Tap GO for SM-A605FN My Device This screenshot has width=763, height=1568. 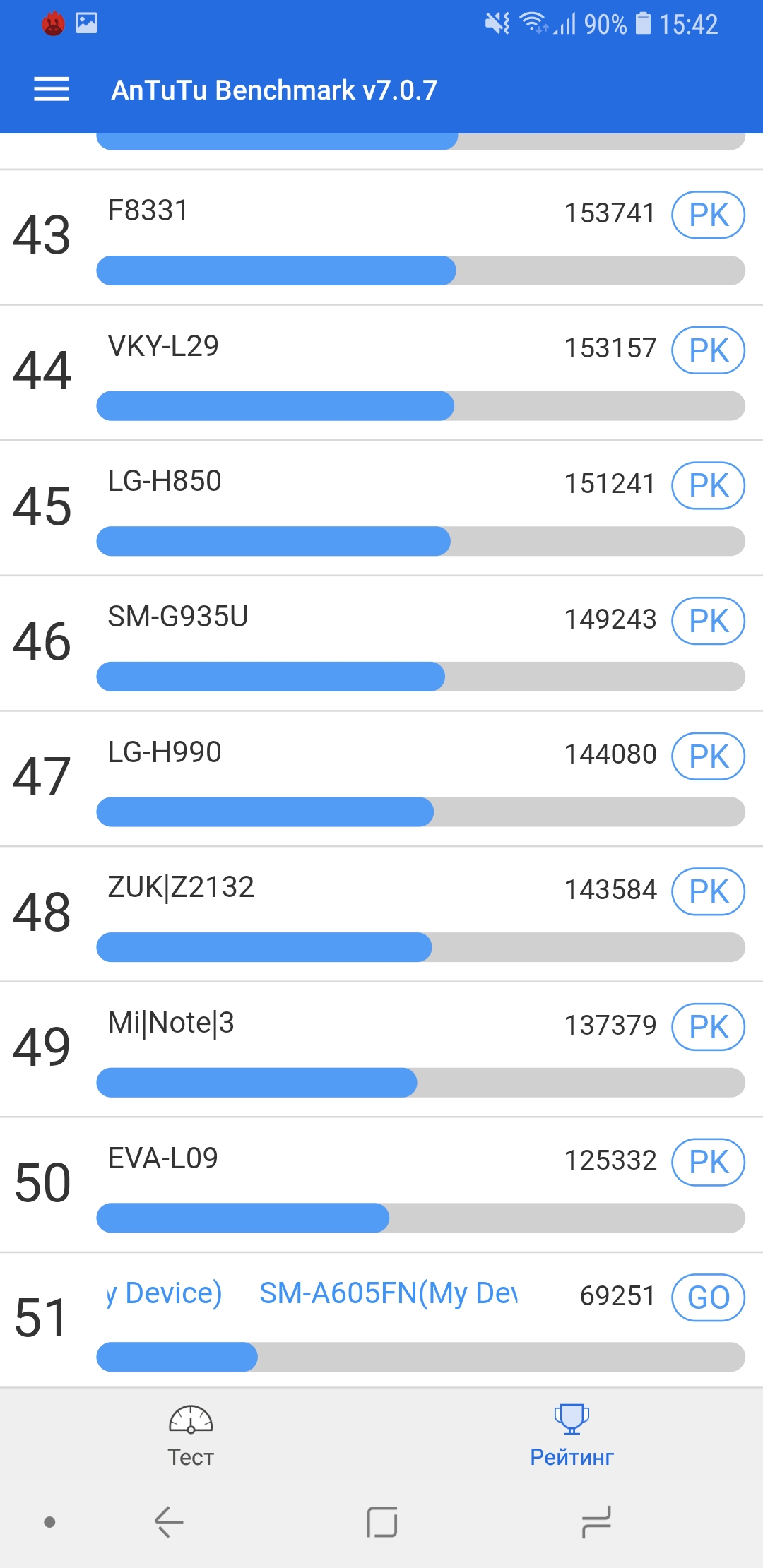point(708,1297)
